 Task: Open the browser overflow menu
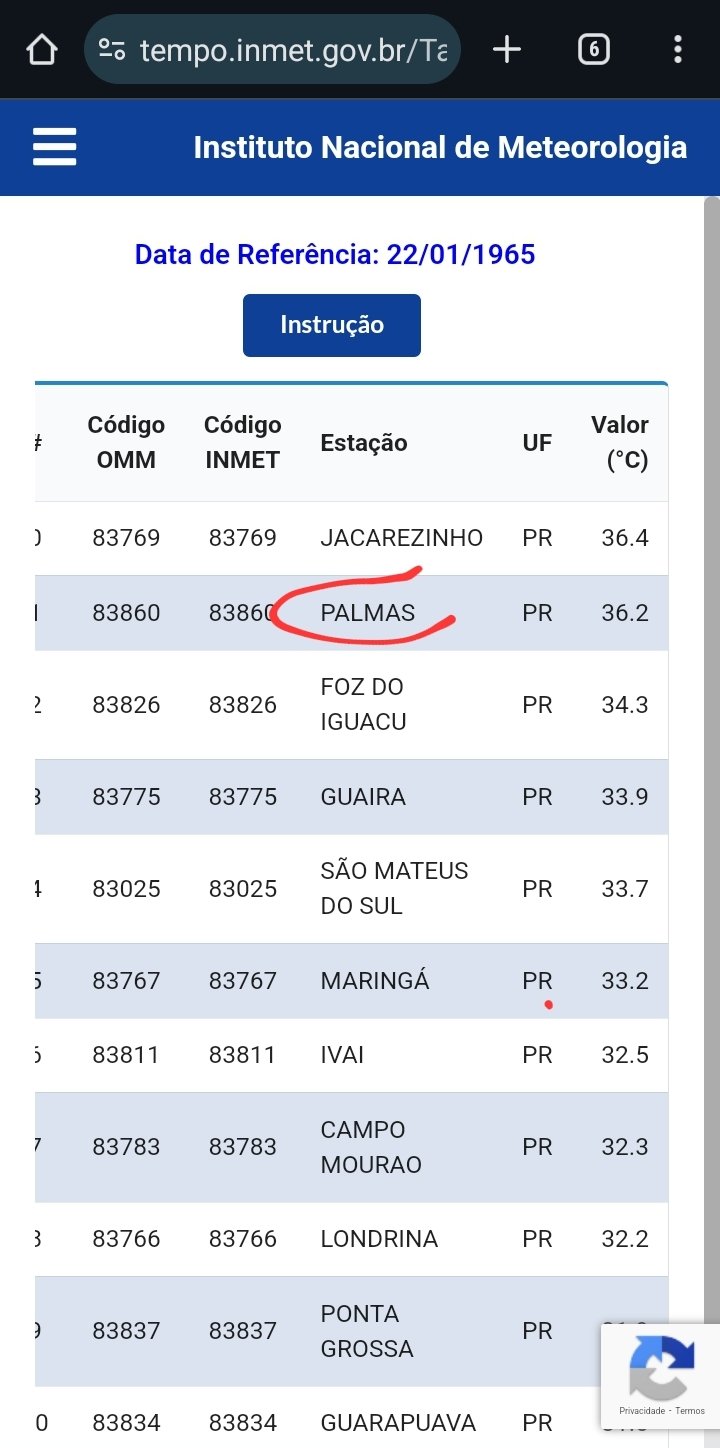coord(678,49)
